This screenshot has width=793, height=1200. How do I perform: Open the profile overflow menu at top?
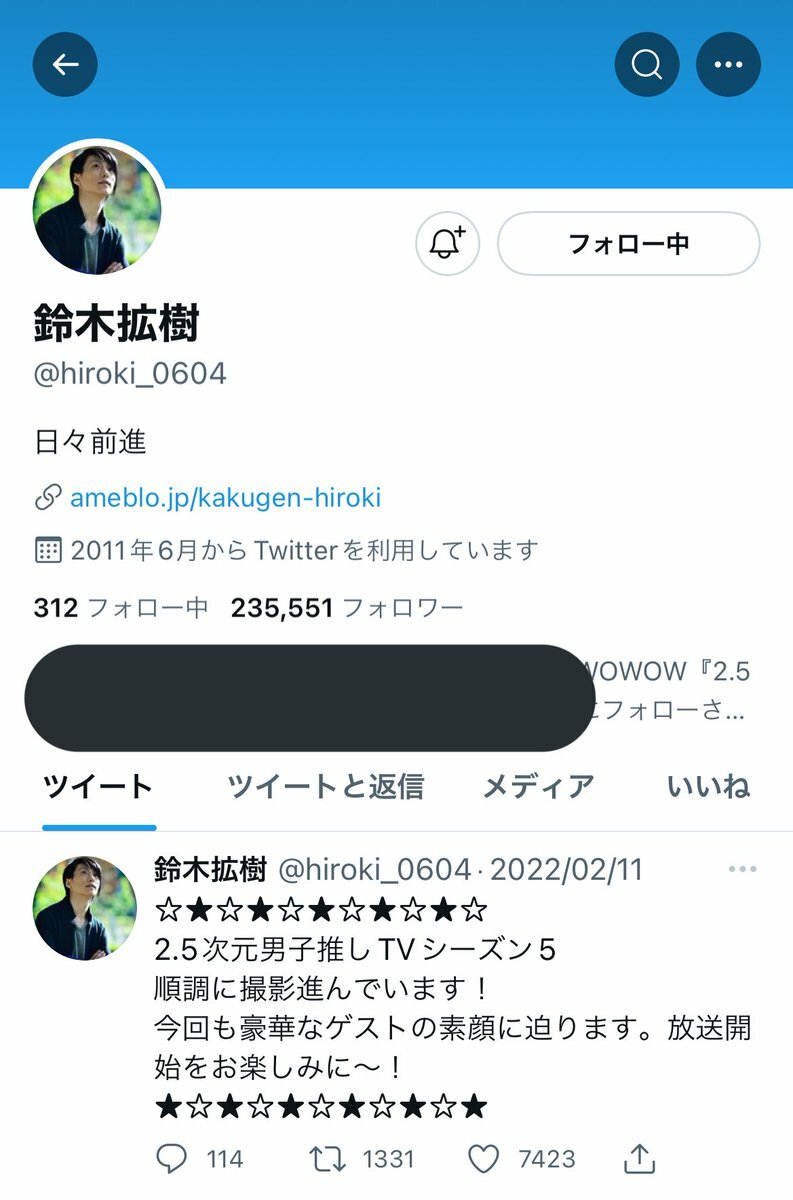[x=728, y=65]
